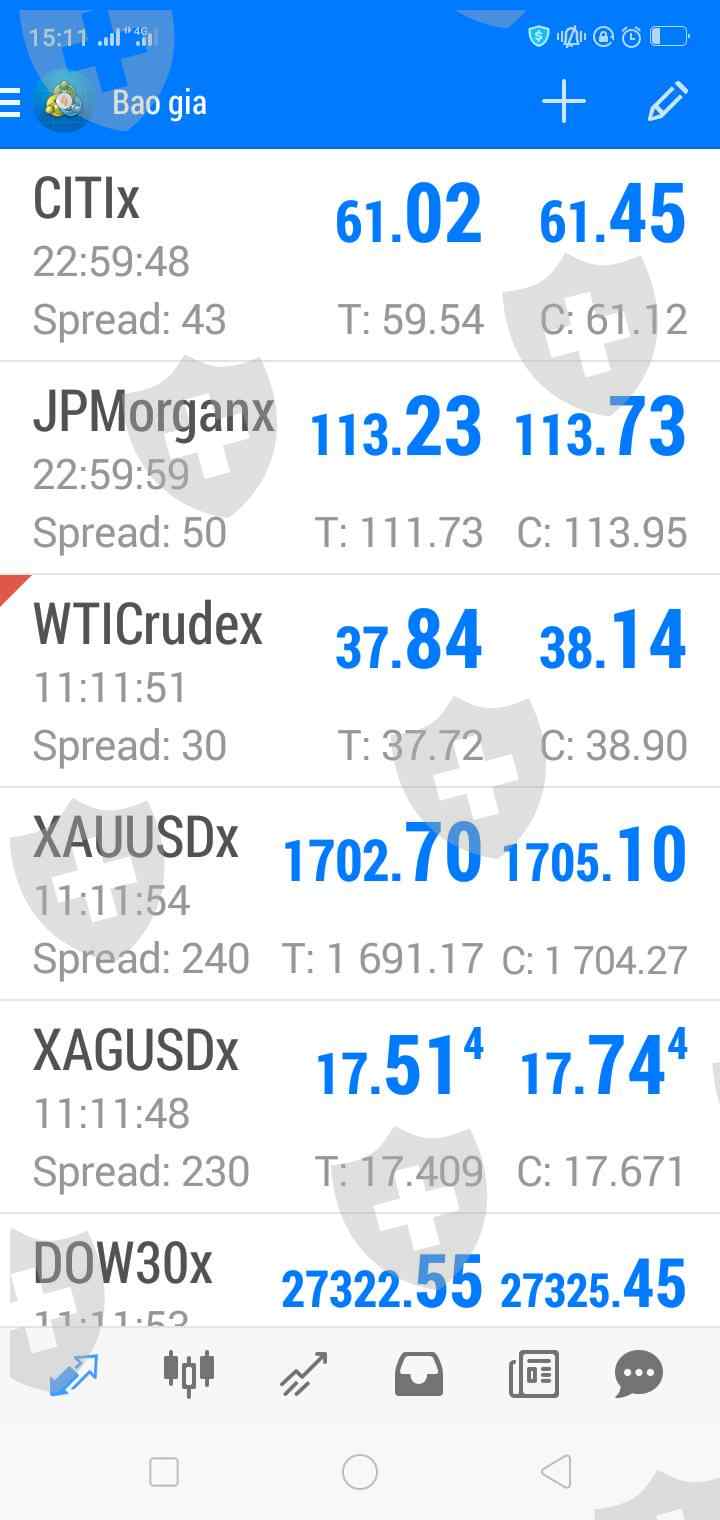The height and width of the screenshot is (1520, 720).
Task: Switch to the quotes arrows tab
Action: tap(74, 1375)
